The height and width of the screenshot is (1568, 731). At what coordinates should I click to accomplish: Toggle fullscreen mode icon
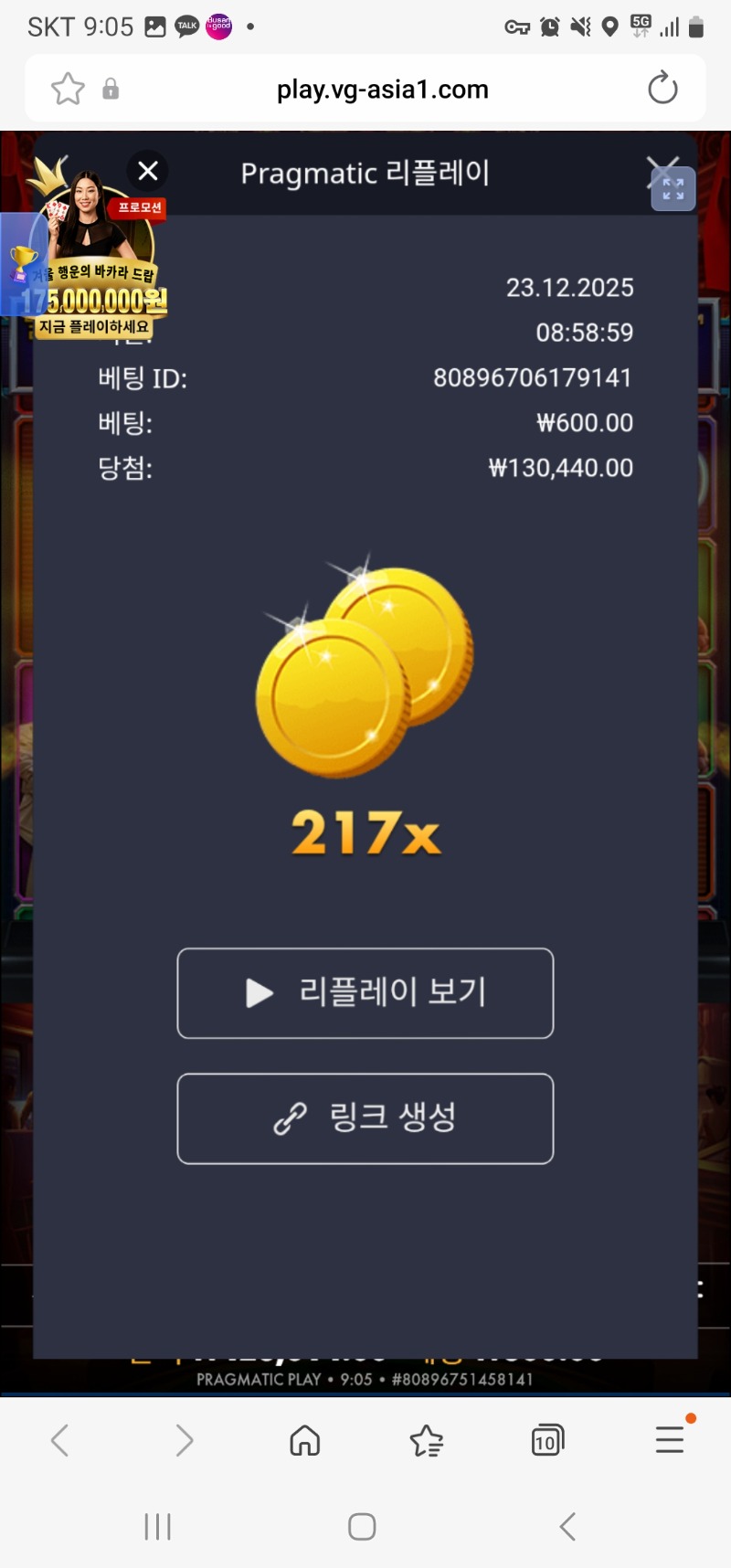673,189
